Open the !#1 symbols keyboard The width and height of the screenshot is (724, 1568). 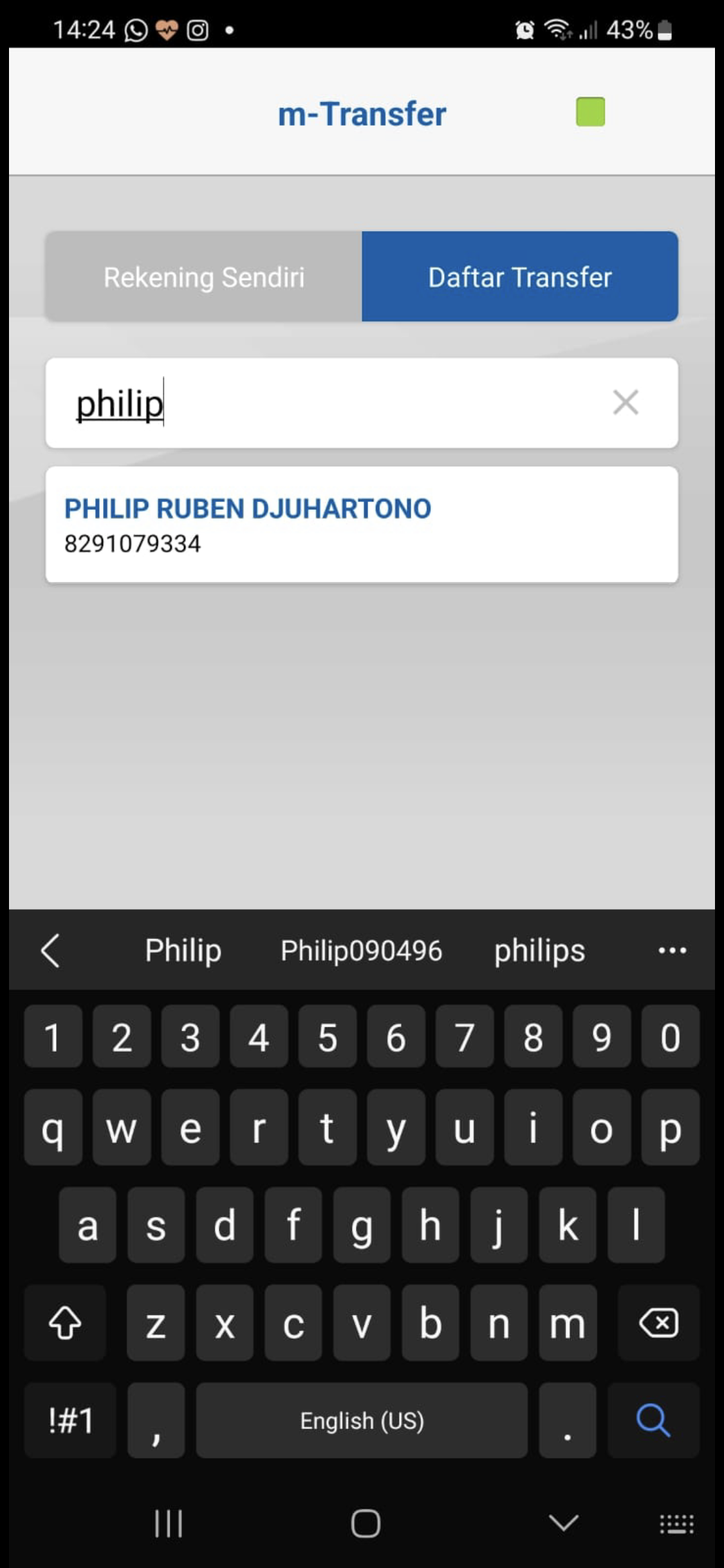coord(70,1420)
